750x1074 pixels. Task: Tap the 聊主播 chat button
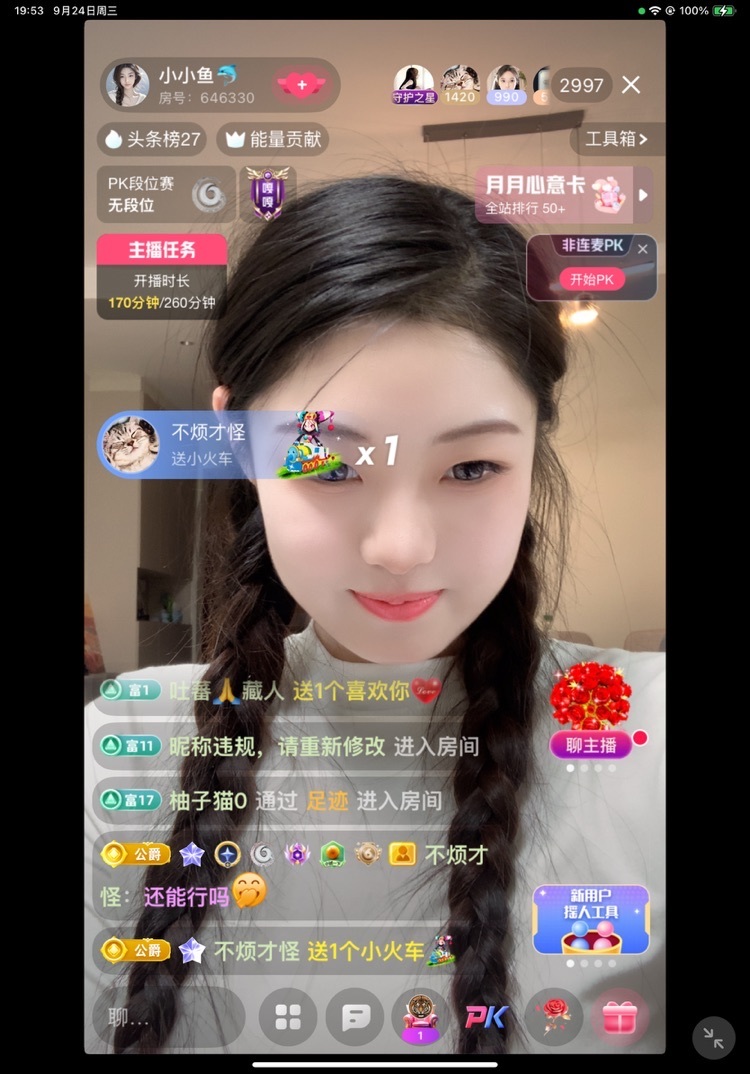tap(590, 744)
